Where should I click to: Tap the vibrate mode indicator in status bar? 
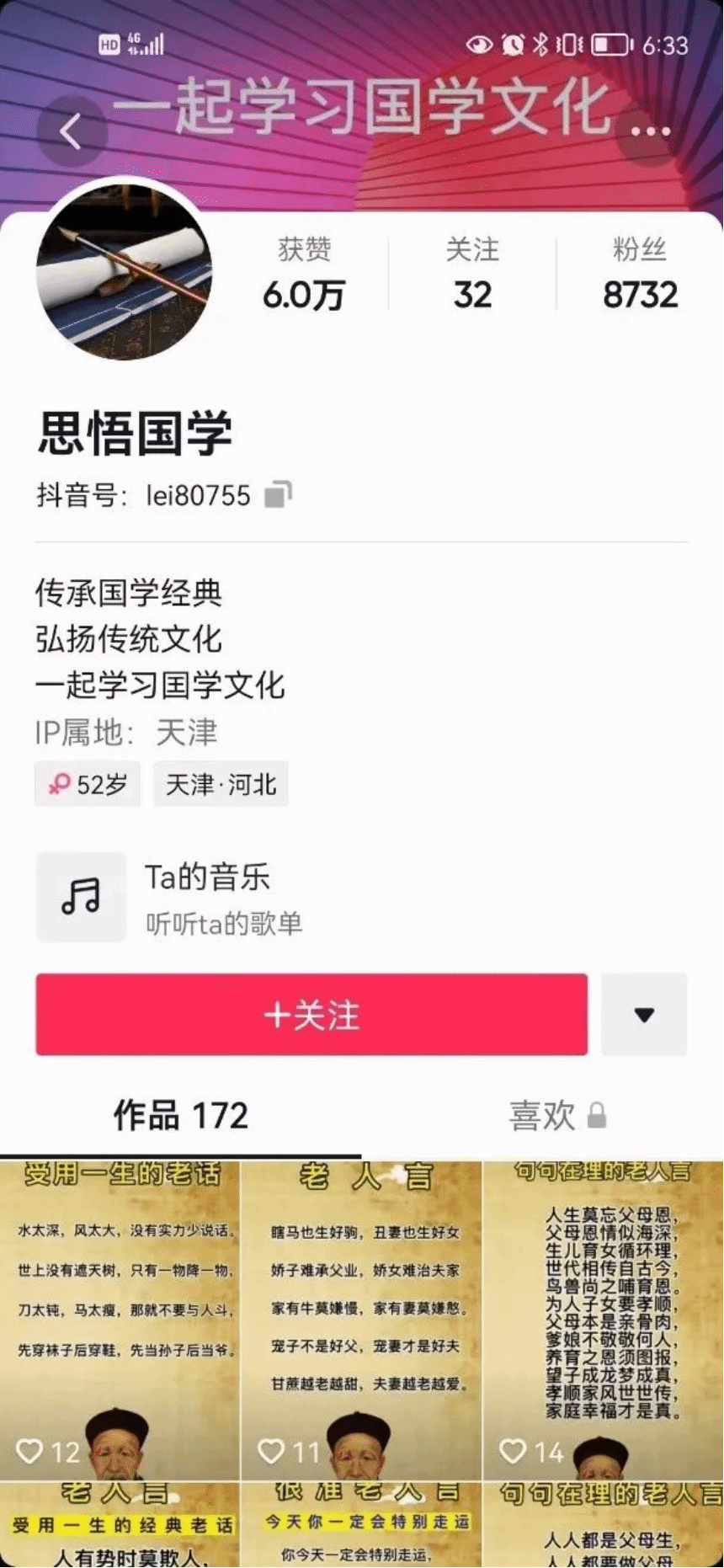568,45
